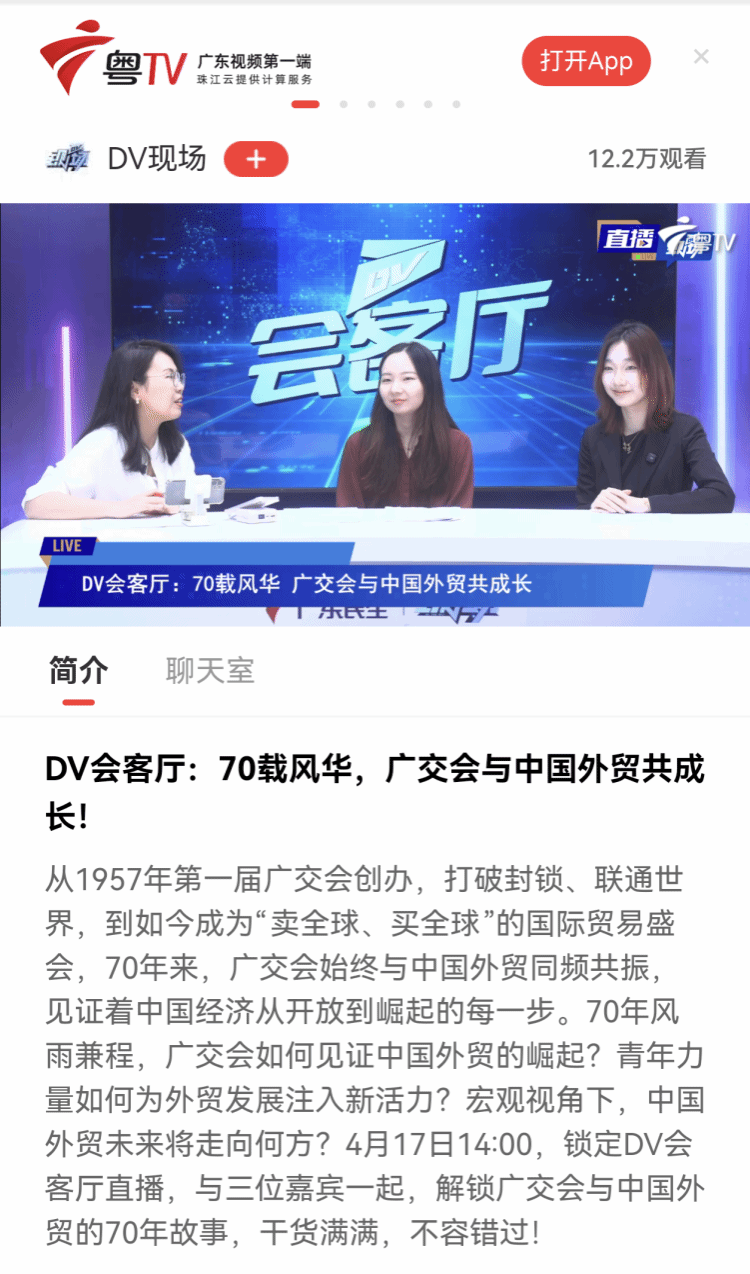Image resolution: width=750 pixels, height=1274 pixels.
Task: Follow the DV现场 channel with the plus button
Action: click(x=256, y=159)
